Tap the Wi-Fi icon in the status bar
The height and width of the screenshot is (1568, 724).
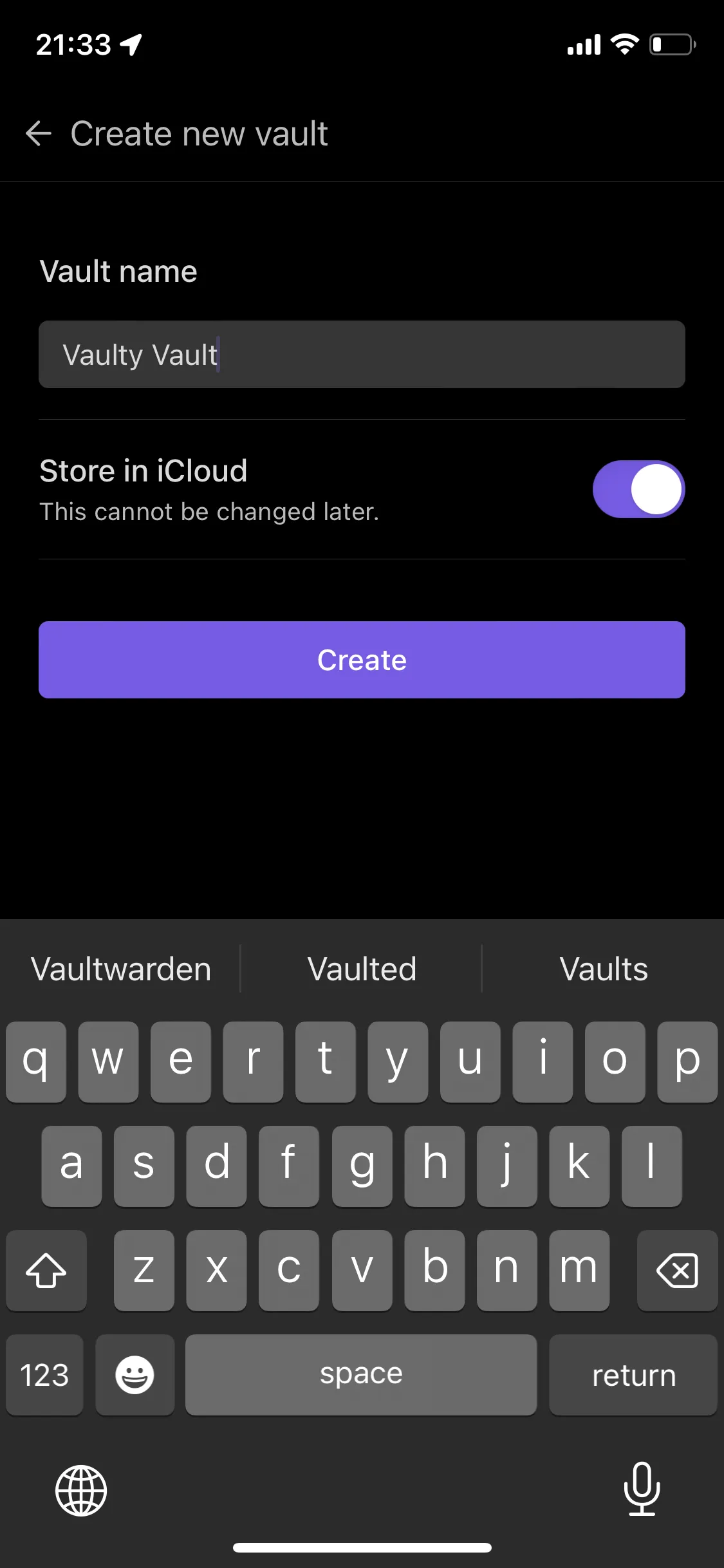(x=622, y=44)
